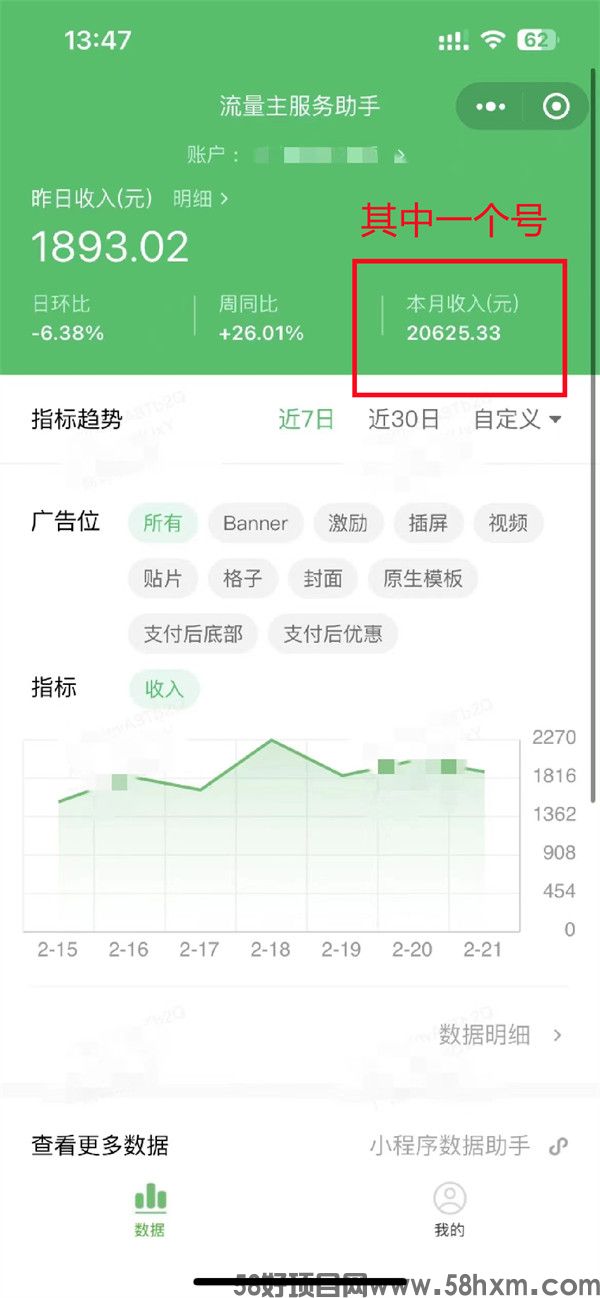Filter by 原生模板 ad slot

coord(423,578)
